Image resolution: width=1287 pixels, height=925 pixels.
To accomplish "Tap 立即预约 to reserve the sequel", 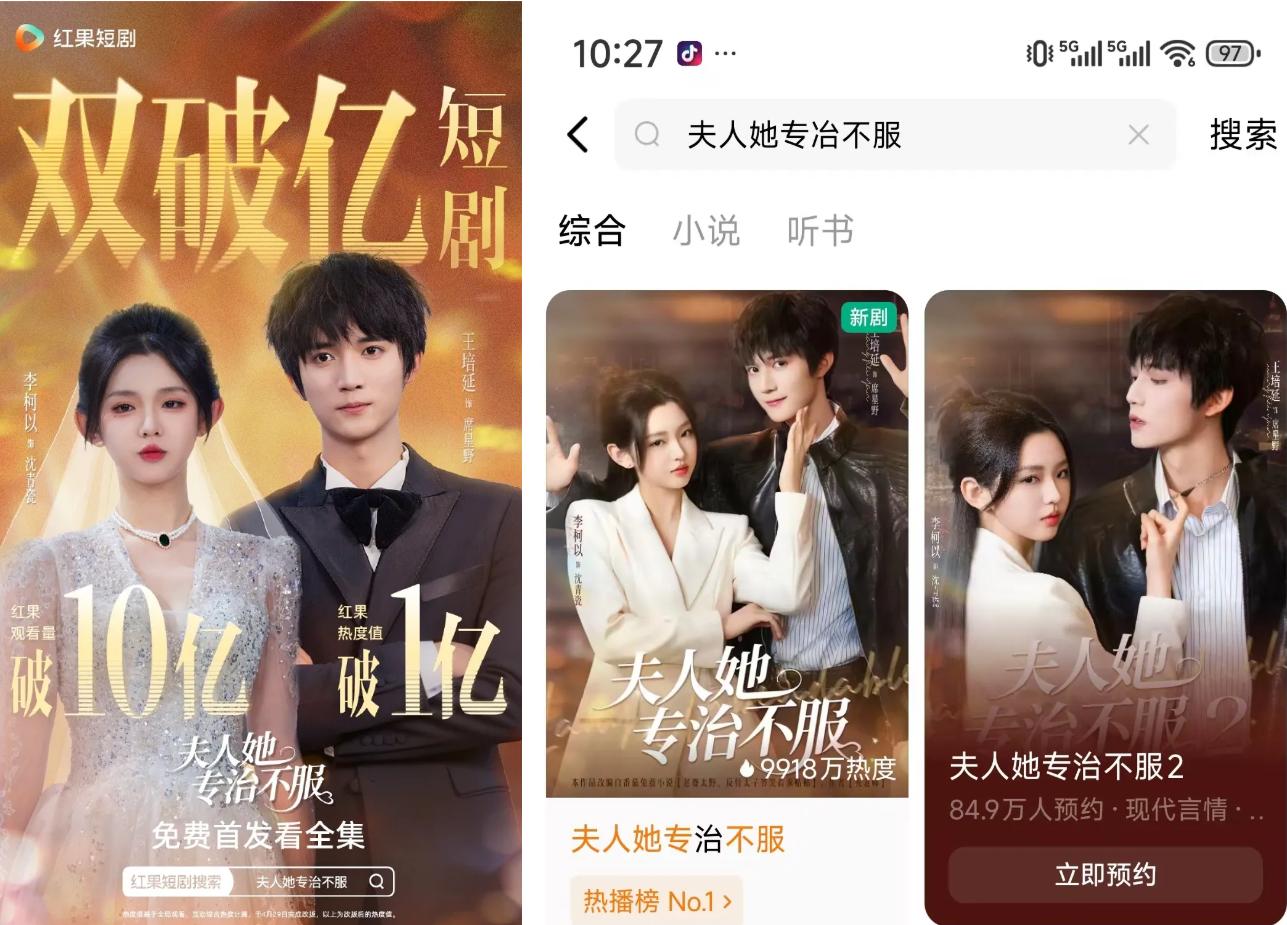I will click(1105, 875).
